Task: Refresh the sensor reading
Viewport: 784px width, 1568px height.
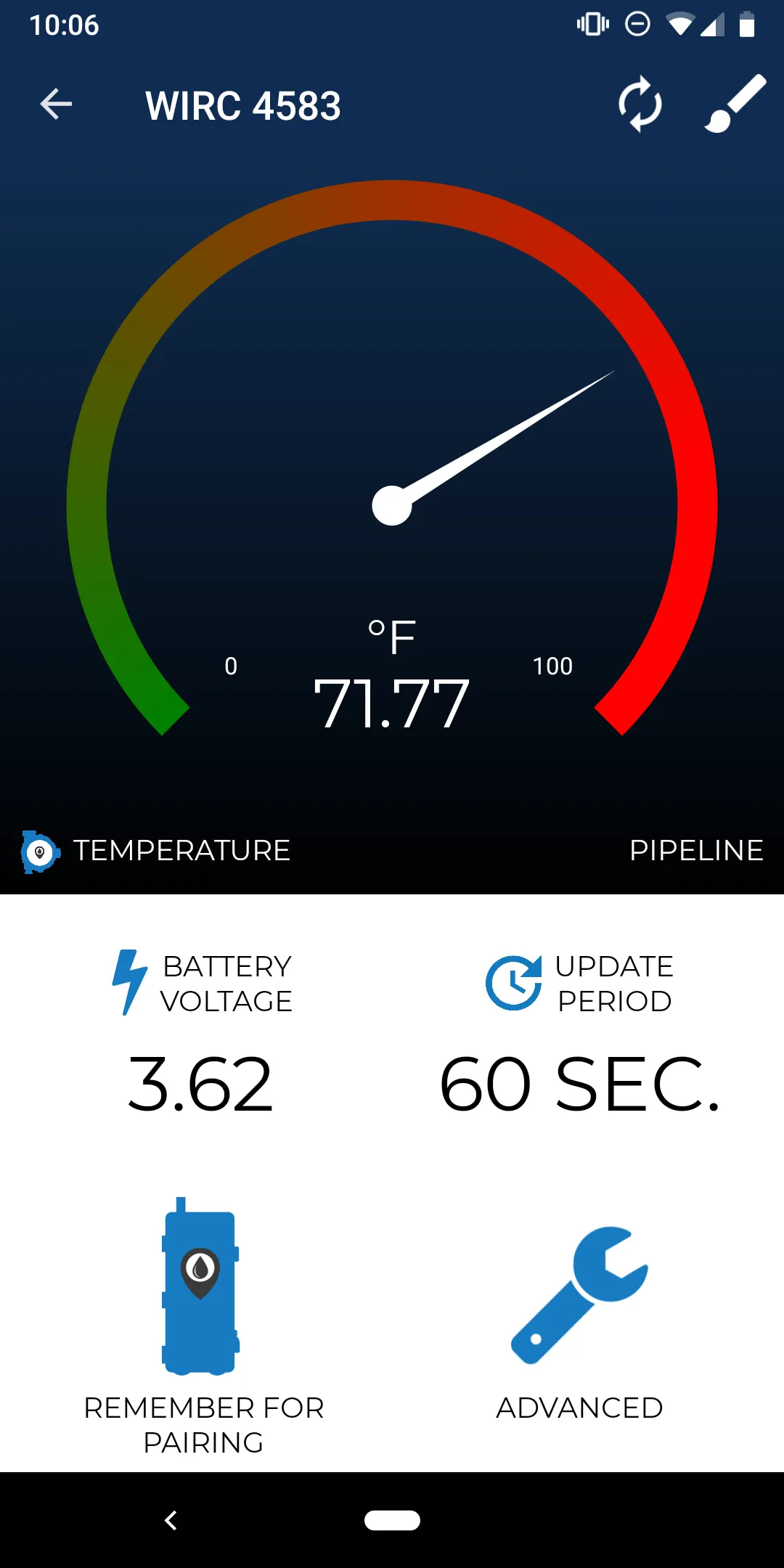Action: click(640, 105)
